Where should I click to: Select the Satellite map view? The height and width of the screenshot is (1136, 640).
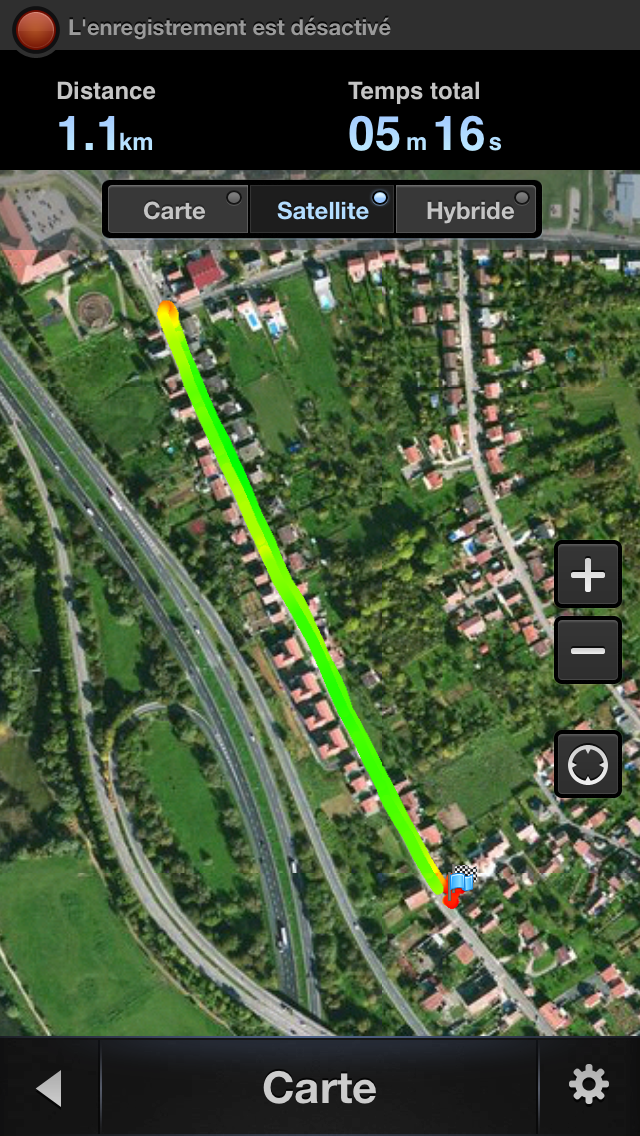[323, 210]
